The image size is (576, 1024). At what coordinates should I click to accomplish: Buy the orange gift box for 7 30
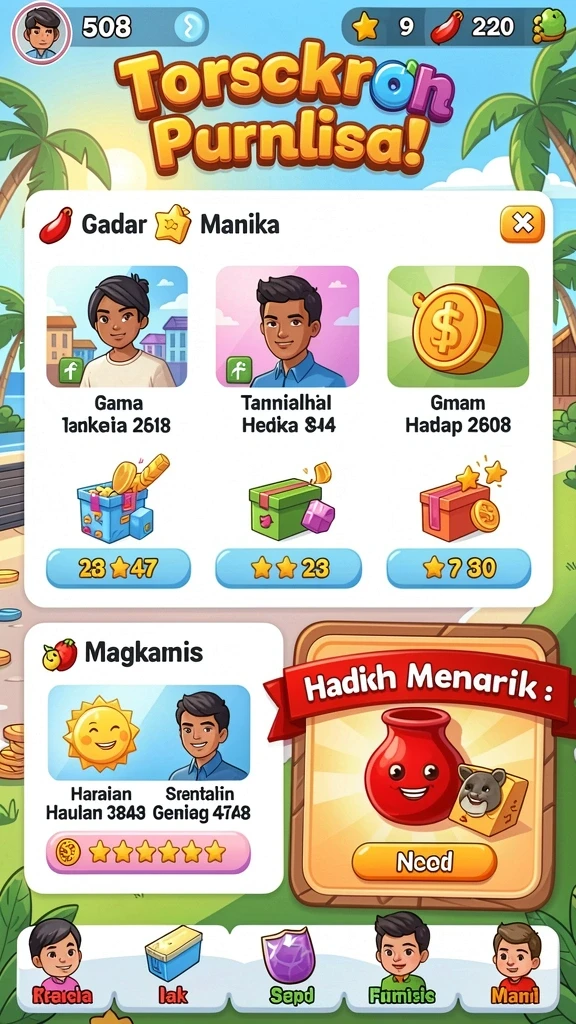coord(458,568)
